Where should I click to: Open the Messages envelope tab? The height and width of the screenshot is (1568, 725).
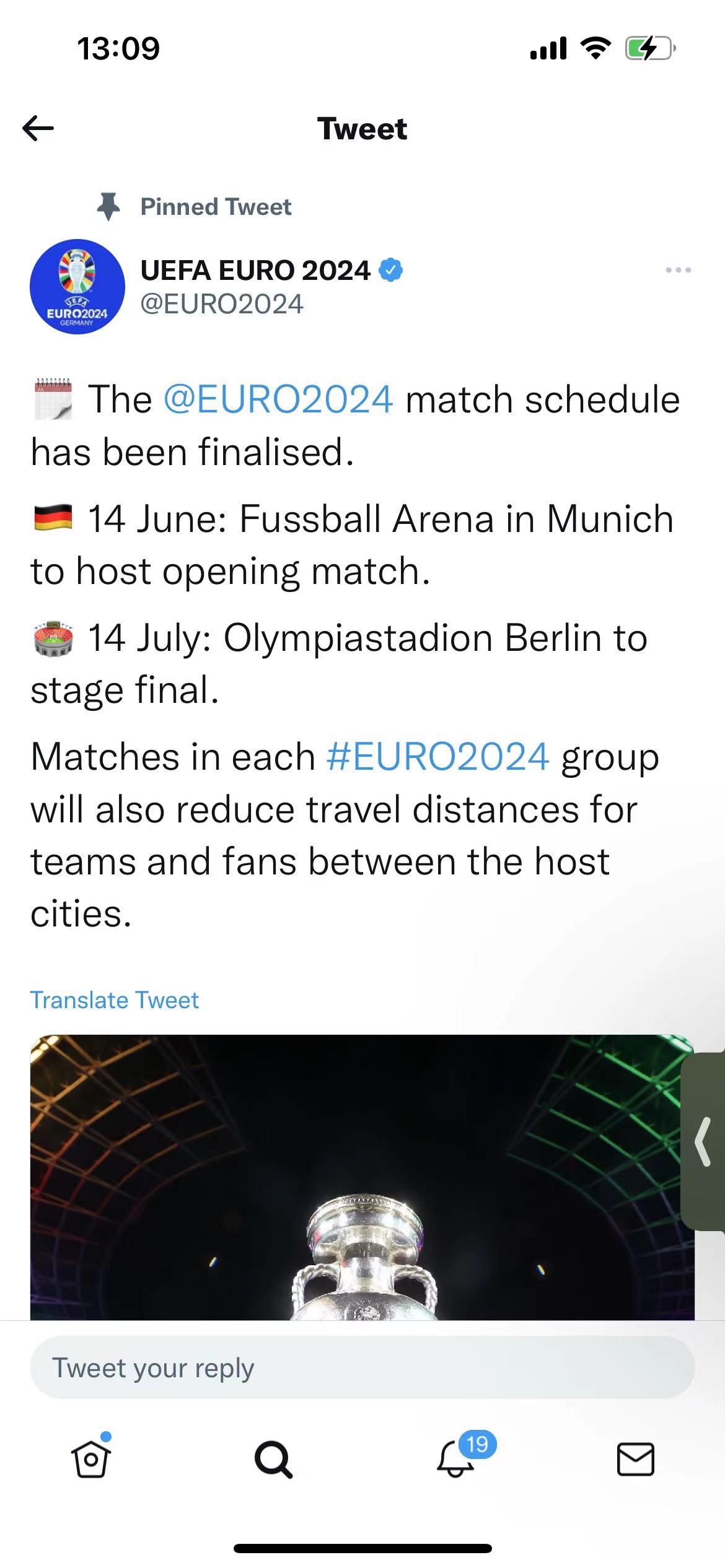636,1460
